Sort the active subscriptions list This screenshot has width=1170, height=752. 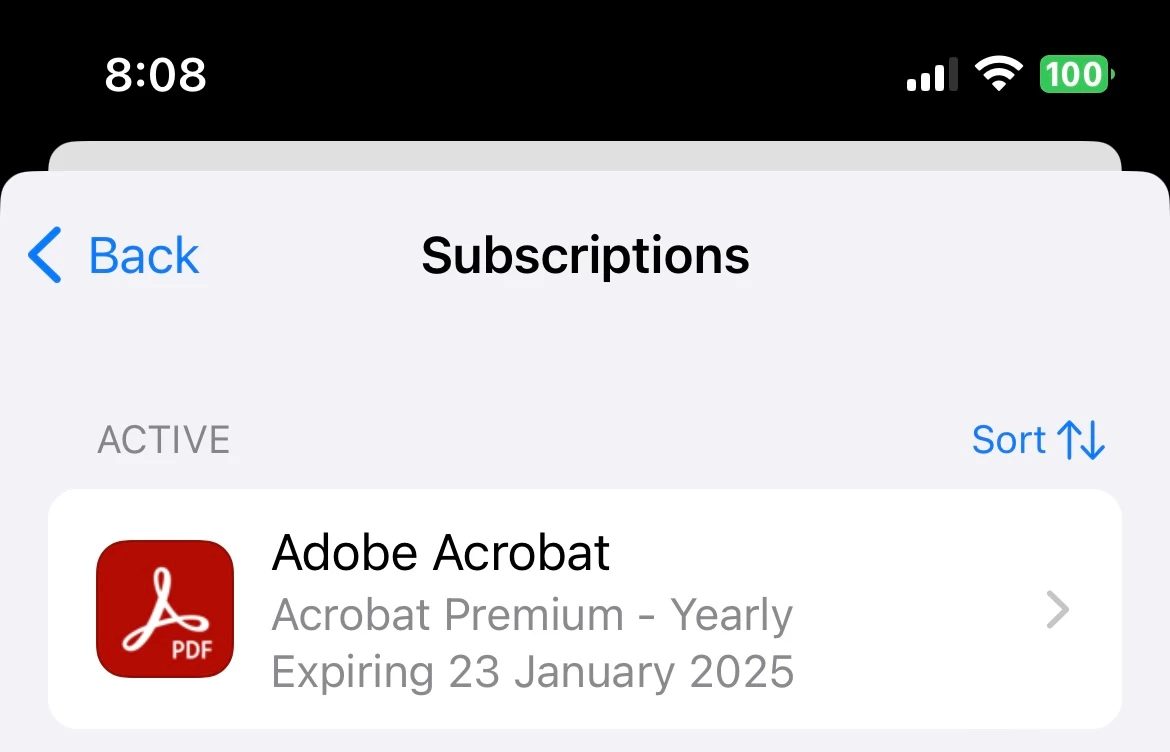[1037, 440]
